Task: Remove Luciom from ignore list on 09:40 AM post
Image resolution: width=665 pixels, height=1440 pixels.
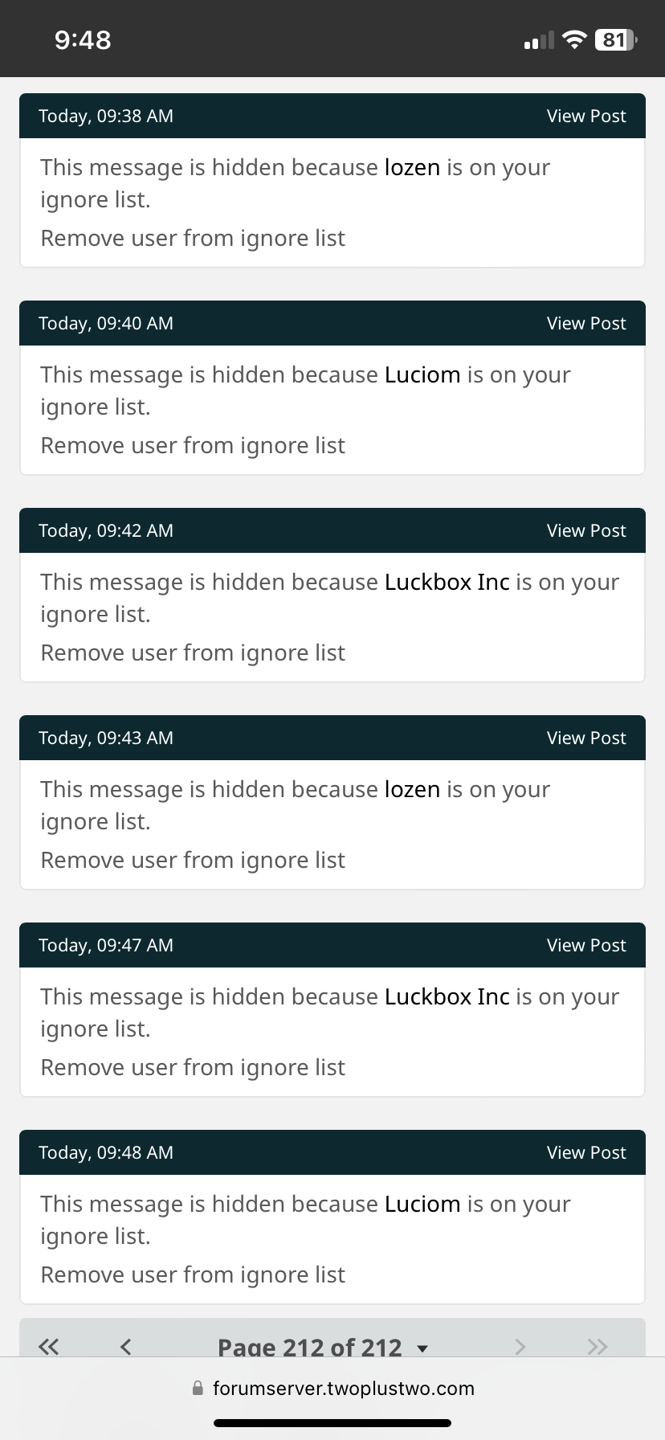Action: (x=193, y=445)
